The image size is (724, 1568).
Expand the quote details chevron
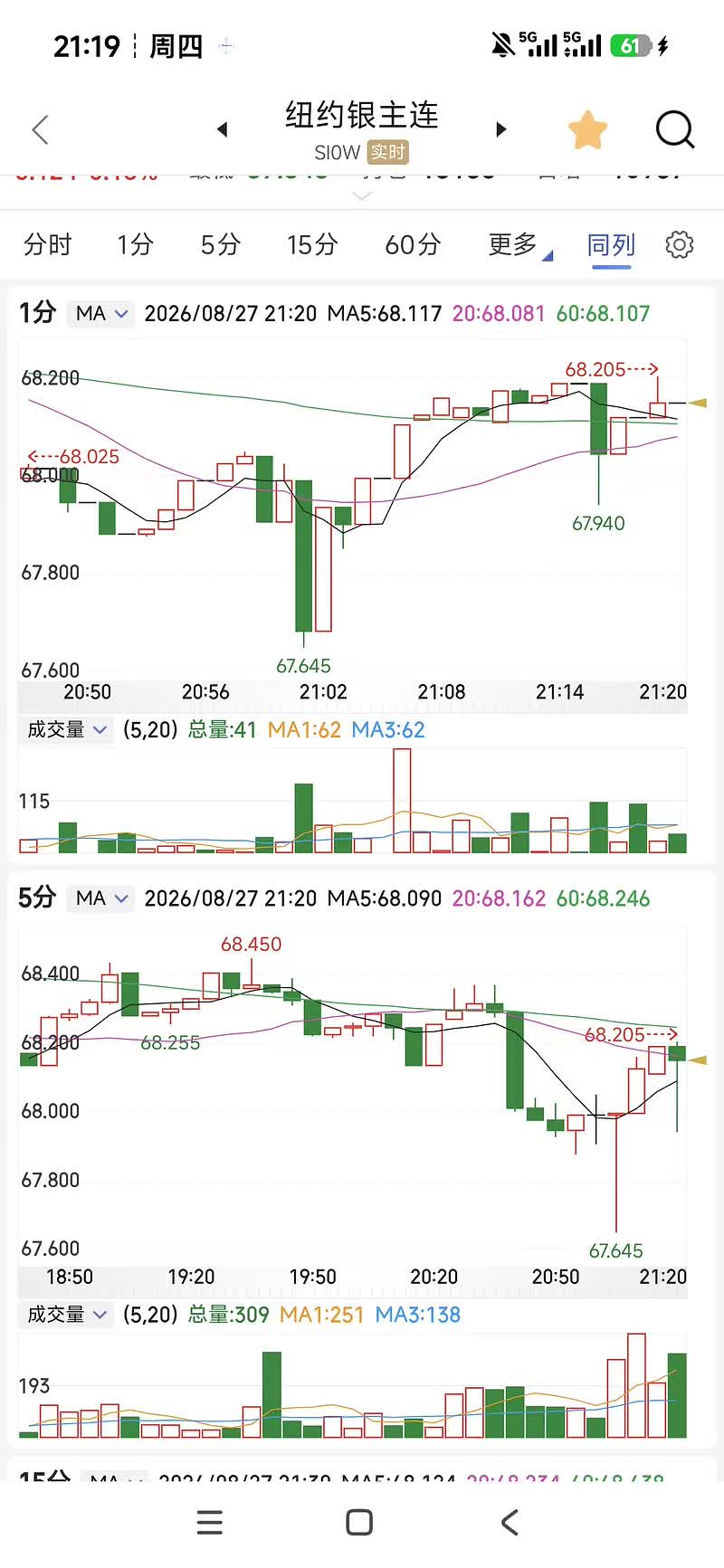point(362,195)
